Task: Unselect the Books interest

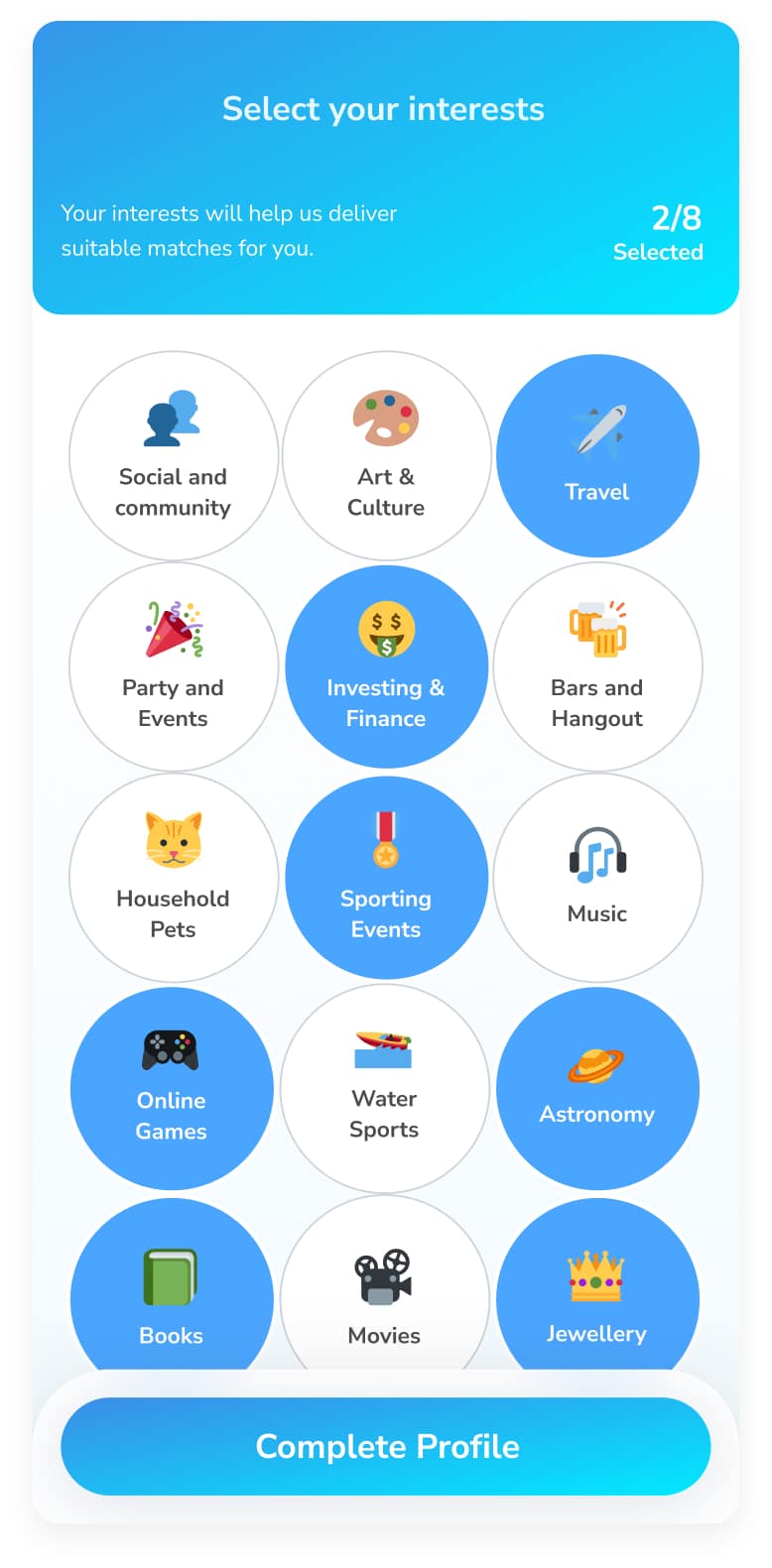Action: (x=172, y=1289)
